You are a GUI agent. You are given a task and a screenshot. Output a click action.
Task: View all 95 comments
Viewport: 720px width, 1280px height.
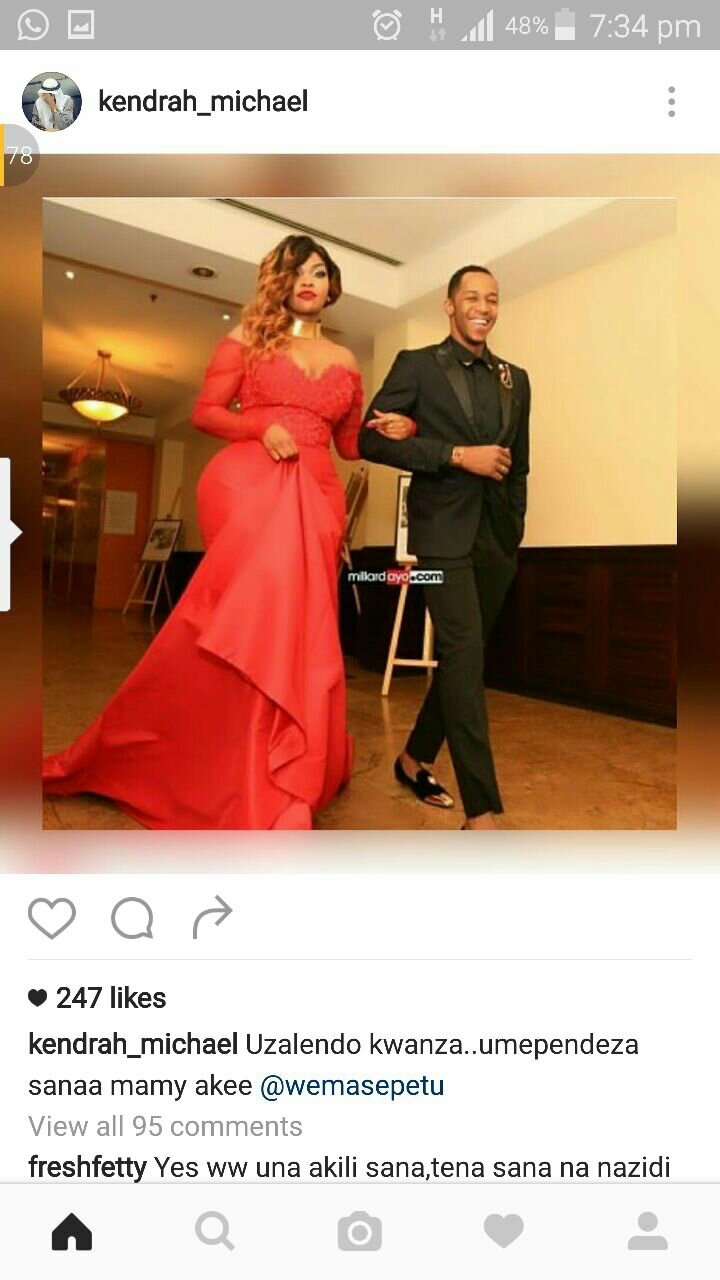click(165, 1126)
